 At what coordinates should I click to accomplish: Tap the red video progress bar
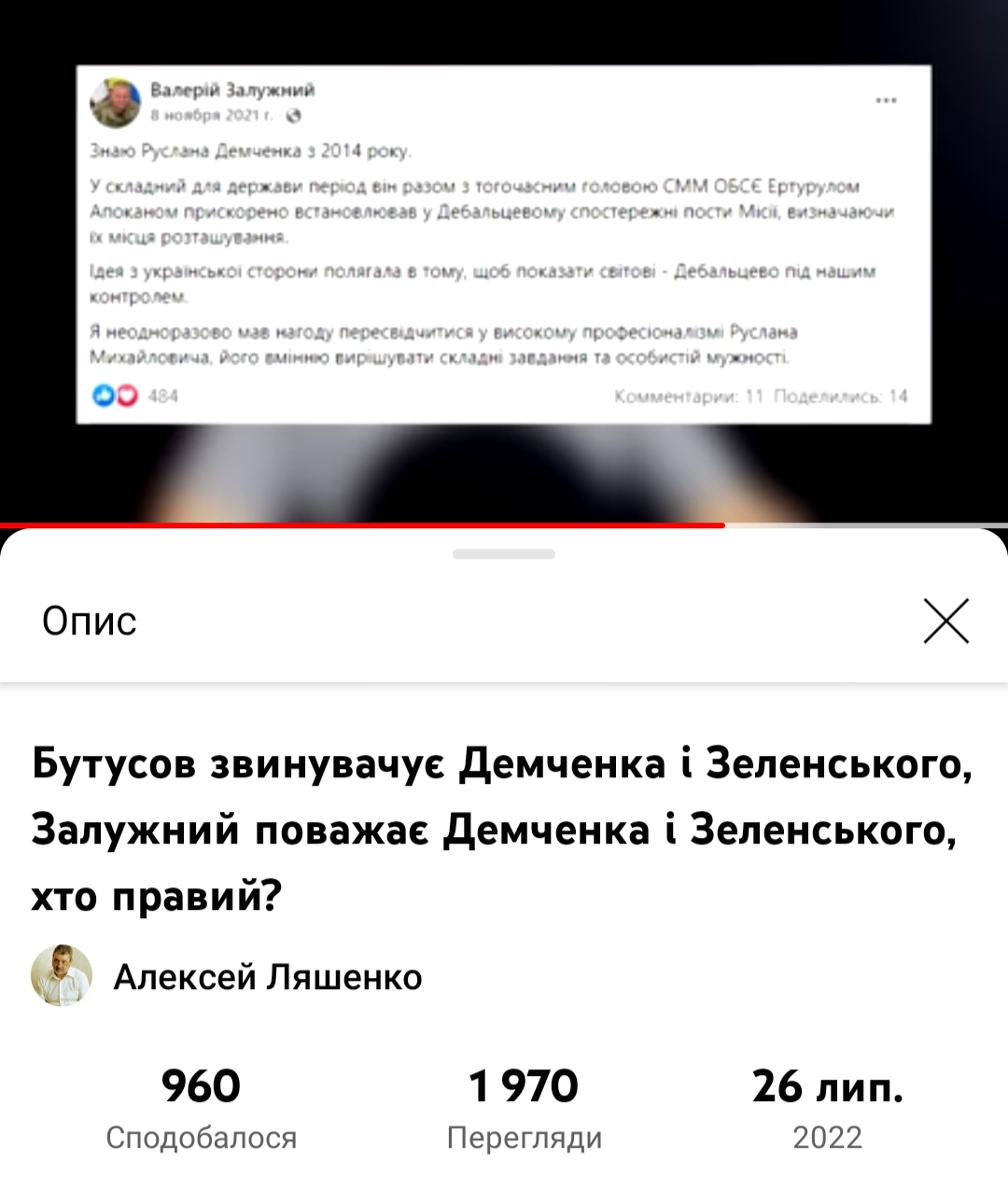click(x=362, y=525)
